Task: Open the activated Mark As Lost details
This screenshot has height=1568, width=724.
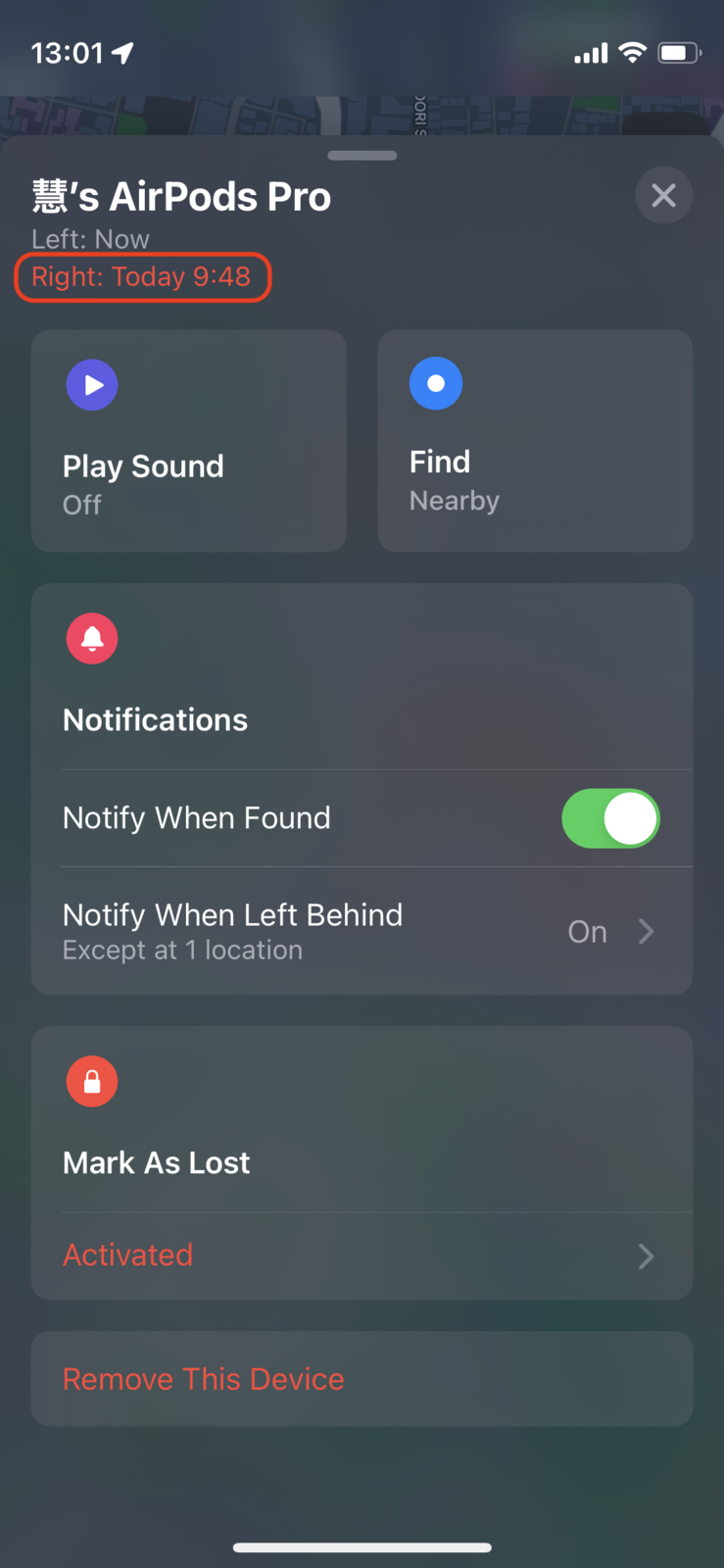Action: [362, 1255]
